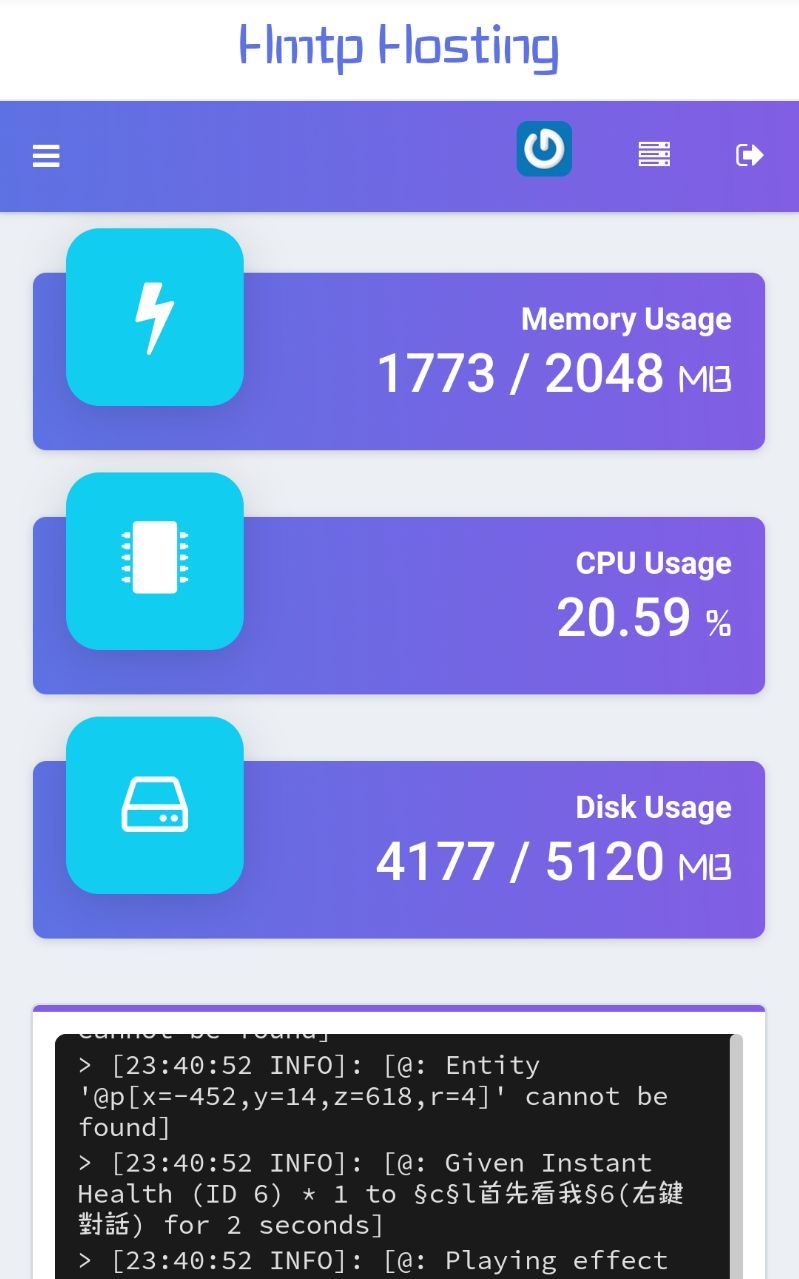Viewport: 799px width, 1279px height.
Task: Tap the blue power icon
Action: pyautogui.click(x=544, y=149)
